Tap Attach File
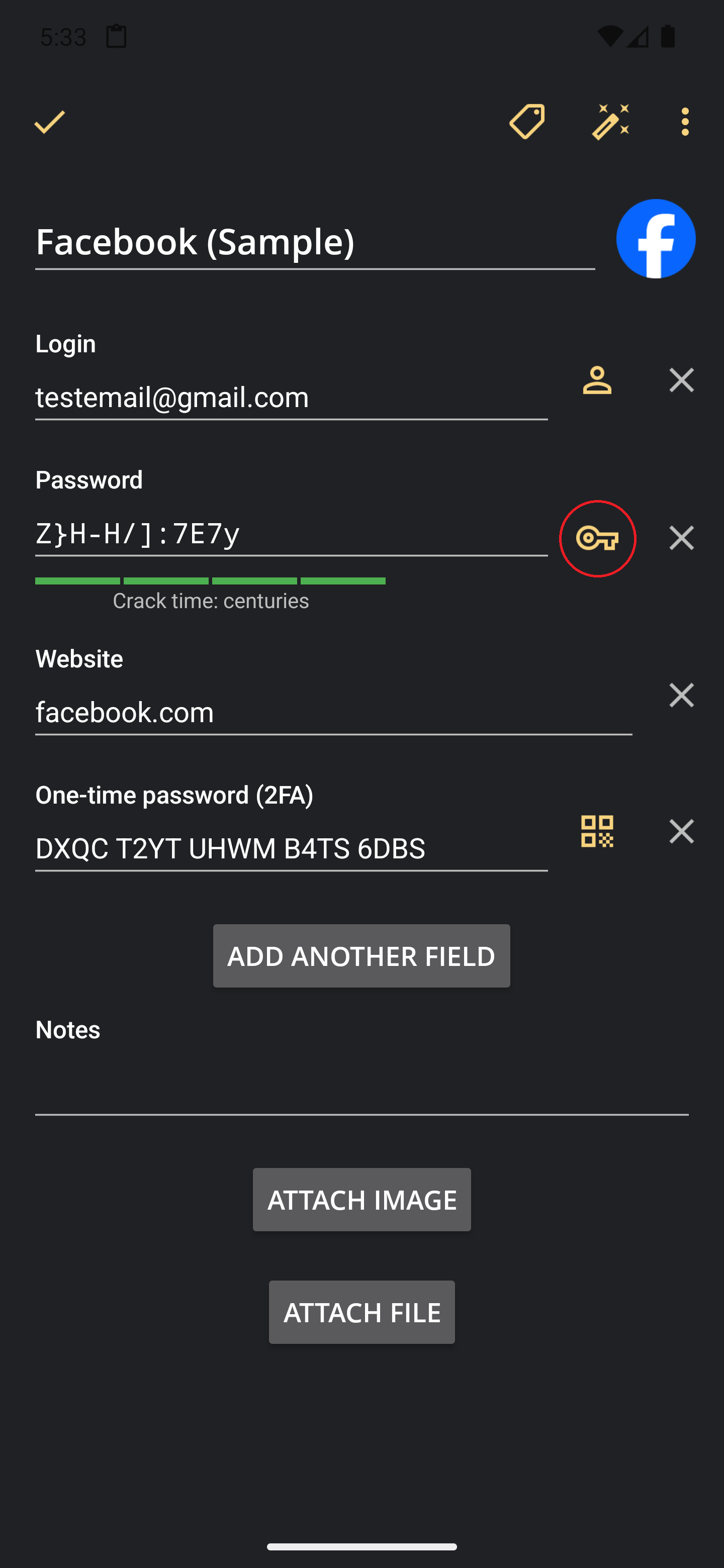The height and width of the screenshot is (1568, 724). pos(361,1312)
